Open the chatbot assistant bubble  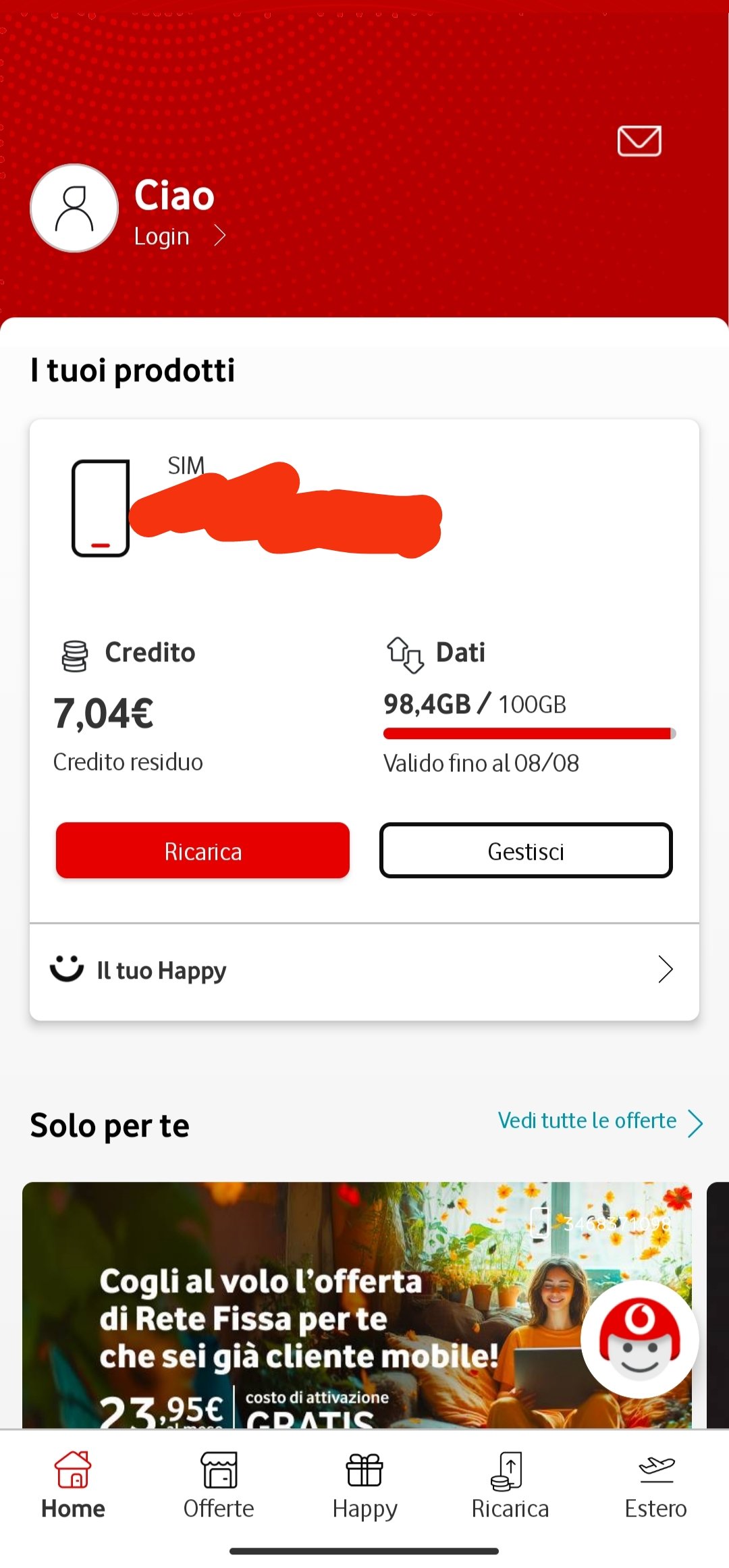pyautogui.click(x=639, y=1339)
